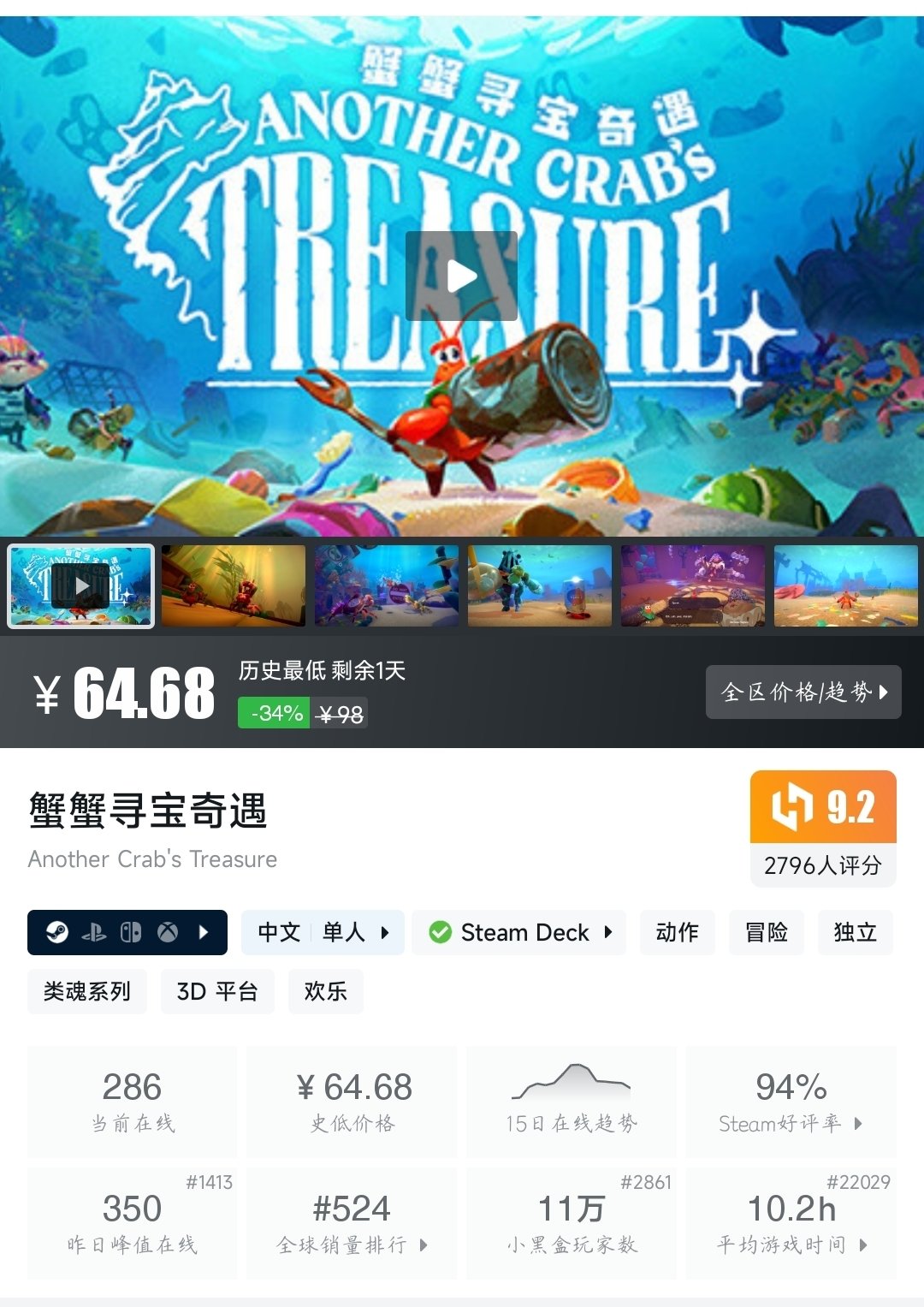Select the 3D 平台 tag
The image size is (924, 1307).
coord(217,991)
